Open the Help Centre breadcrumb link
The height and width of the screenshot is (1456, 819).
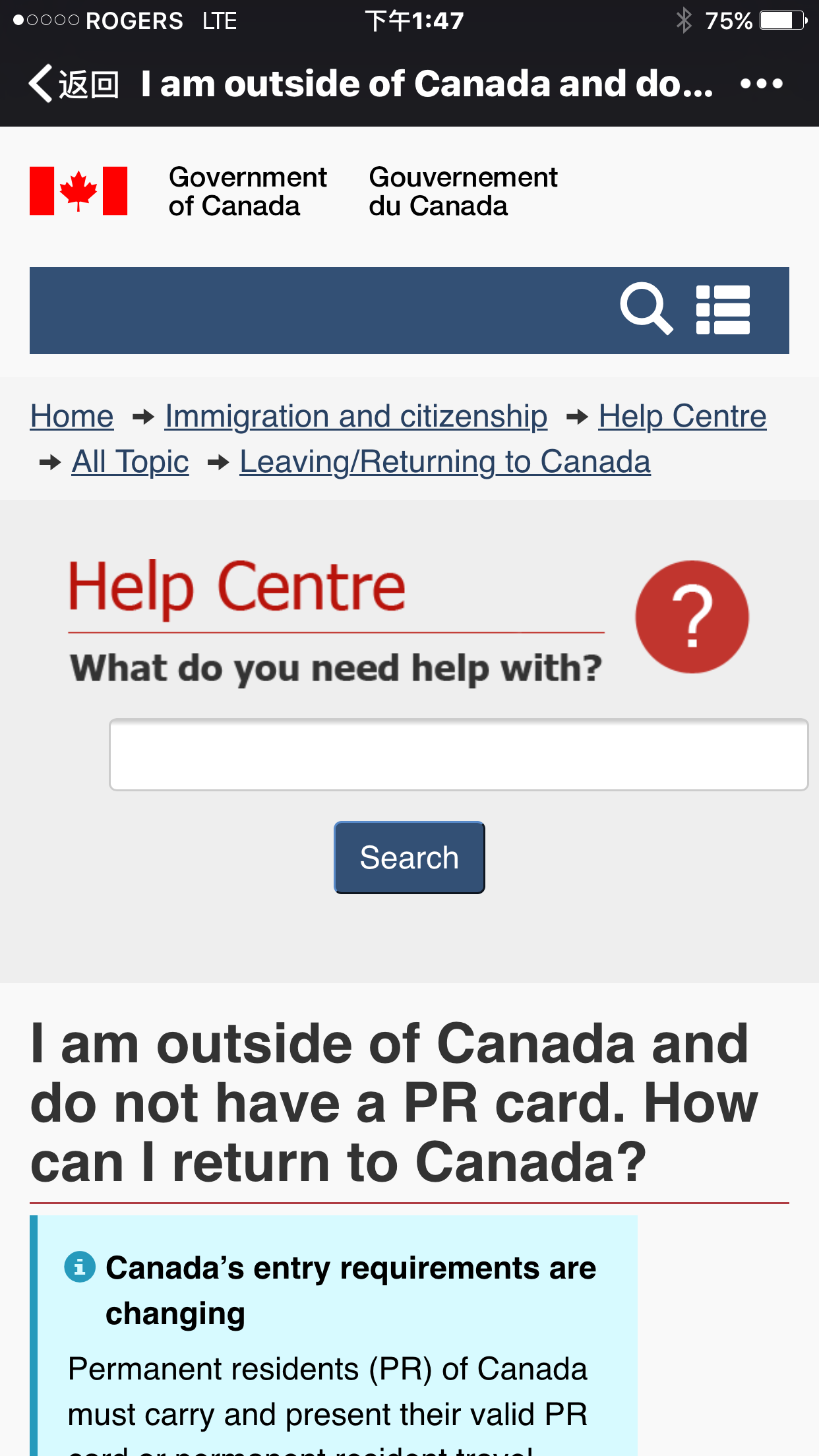click(682, 416)
